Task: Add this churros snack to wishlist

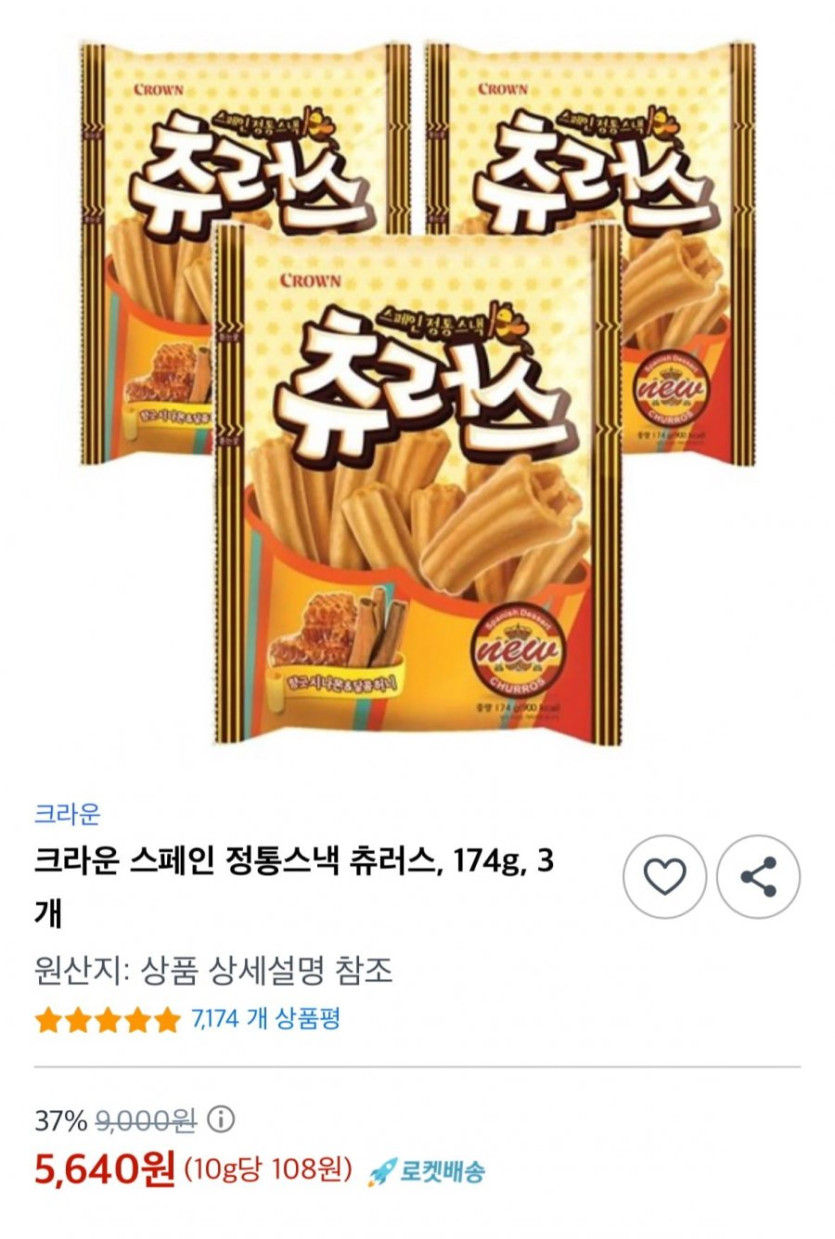Action: (664, 878)
